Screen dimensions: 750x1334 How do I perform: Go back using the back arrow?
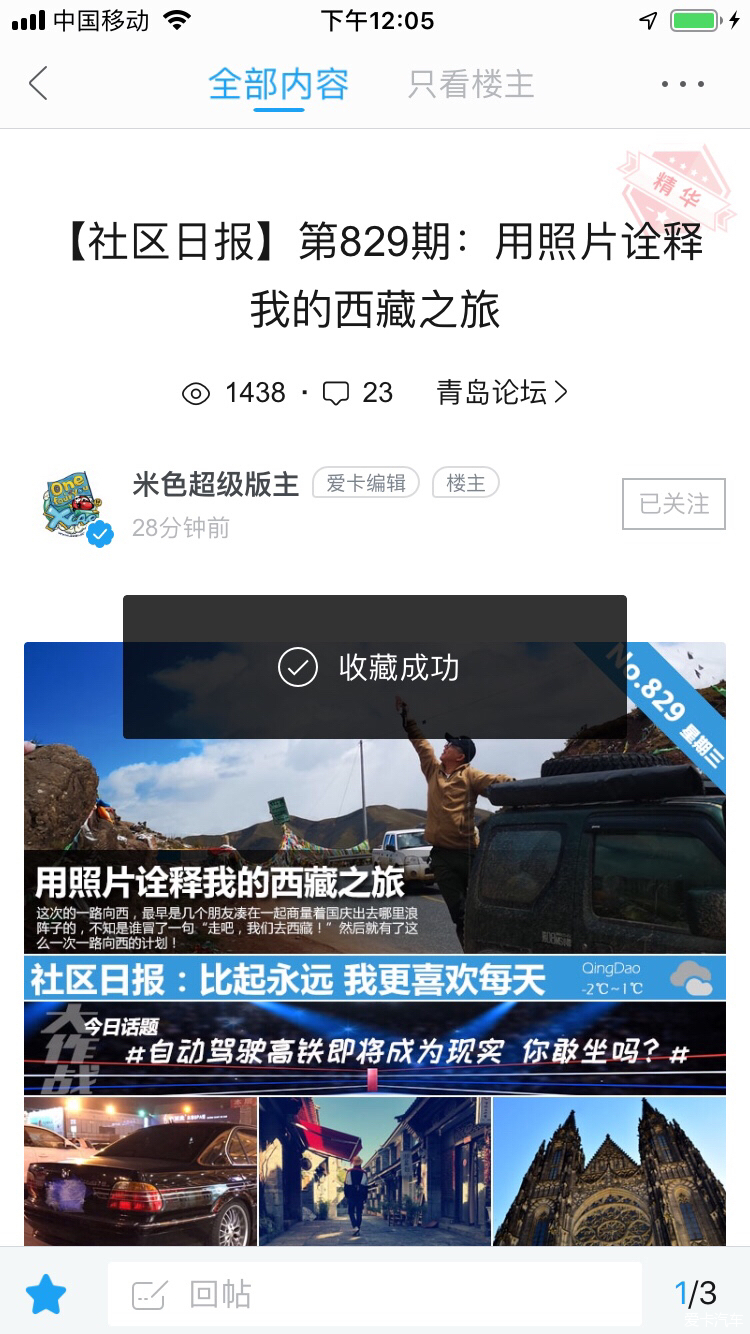click(38, 83)
